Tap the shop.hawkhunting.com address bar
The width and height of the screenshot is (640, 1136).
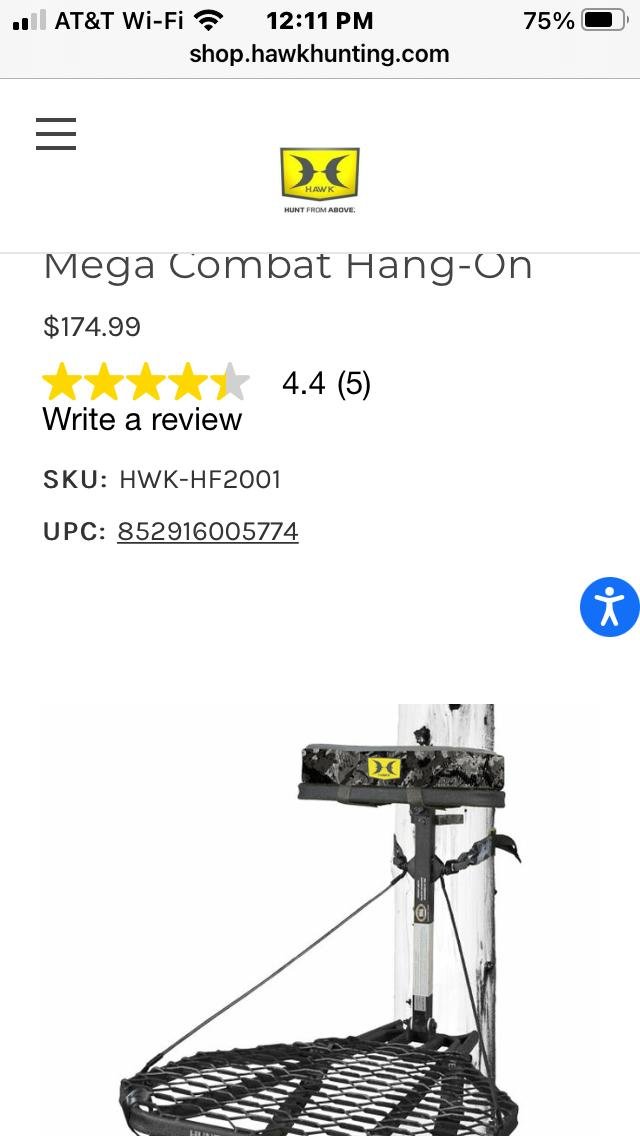point(320,54)
